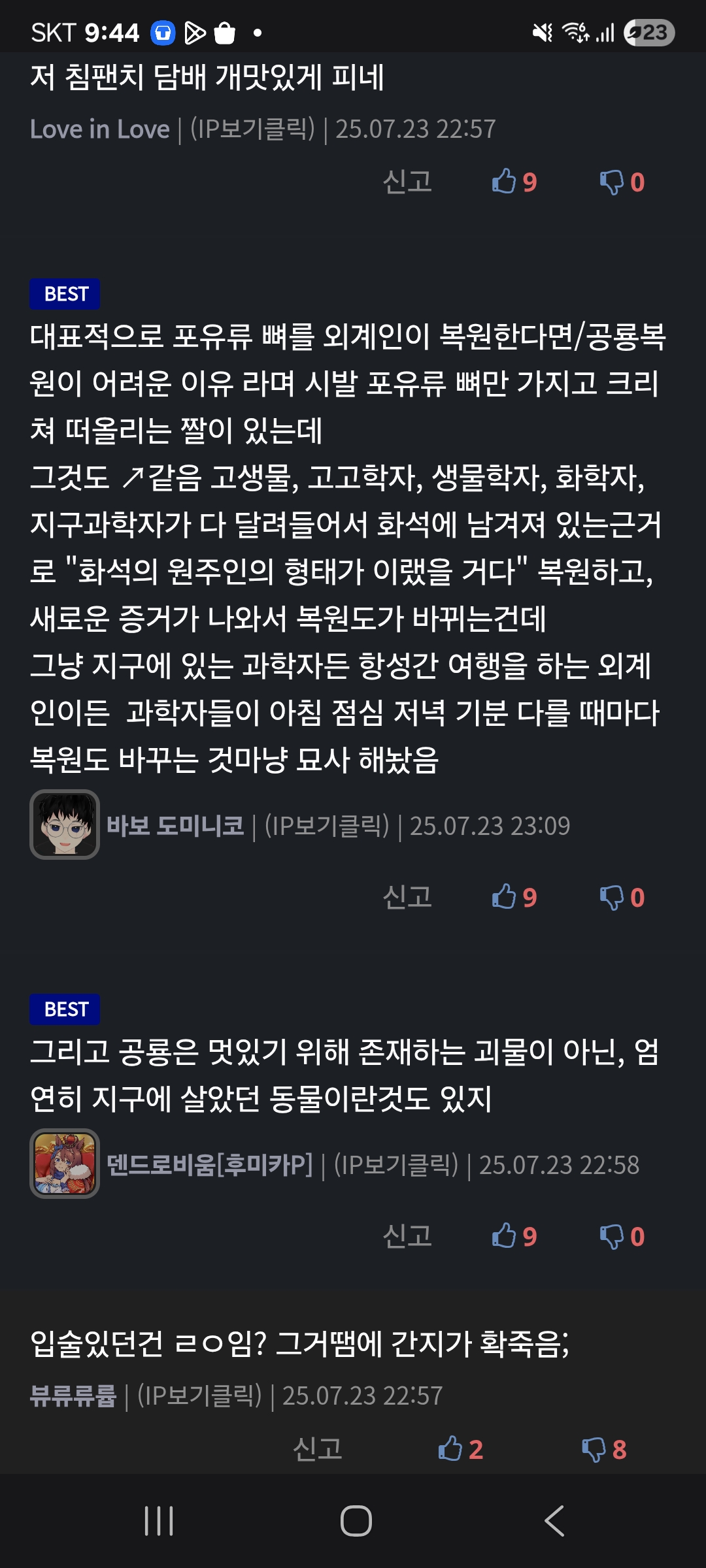706x1568 pixels.
Task: Upvote 덴드로비움[후미카P]'s comment
Action: click(x=514, y=1236)
